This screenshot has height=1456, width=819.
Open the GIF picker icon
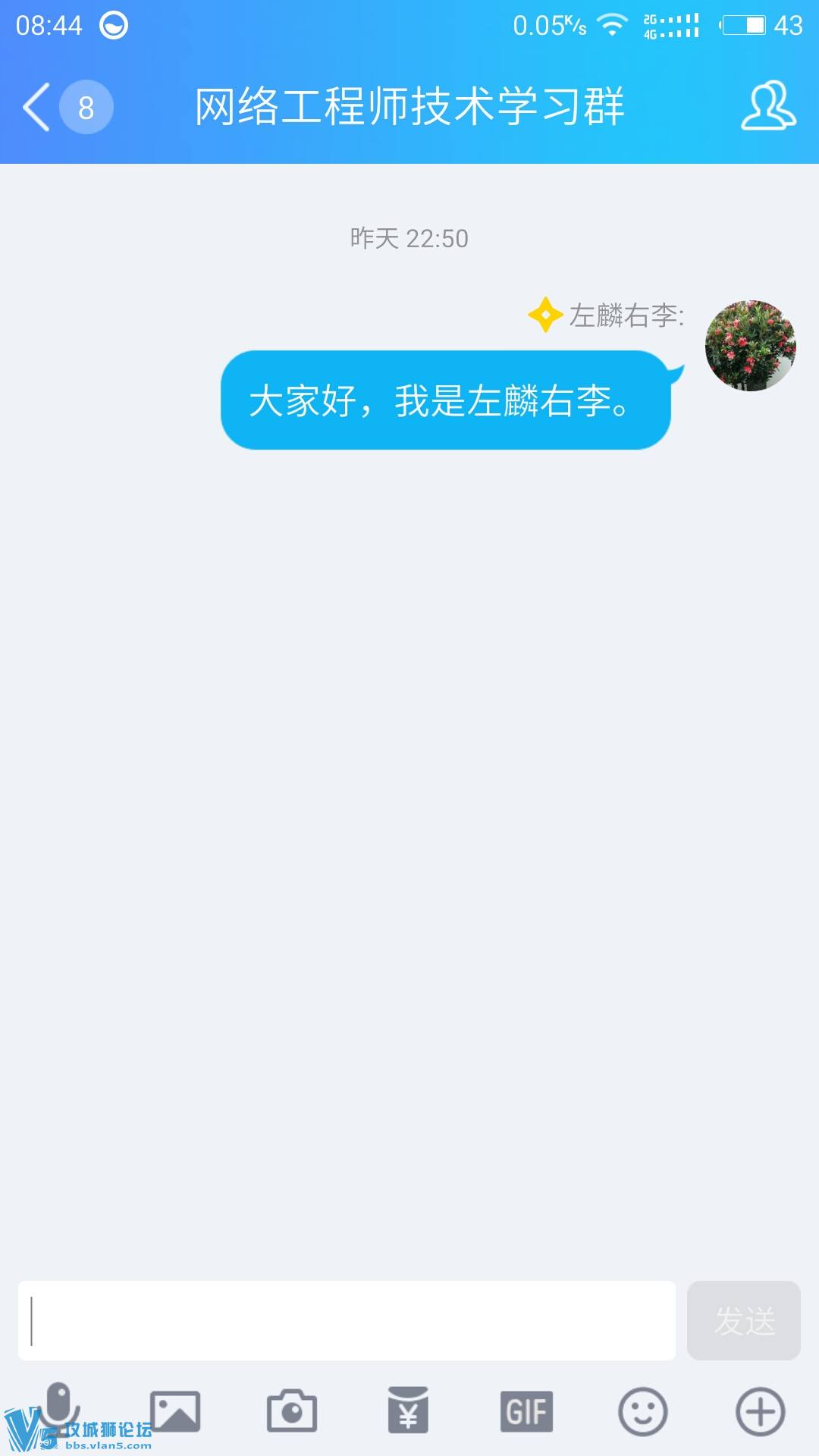(526, 1410)
